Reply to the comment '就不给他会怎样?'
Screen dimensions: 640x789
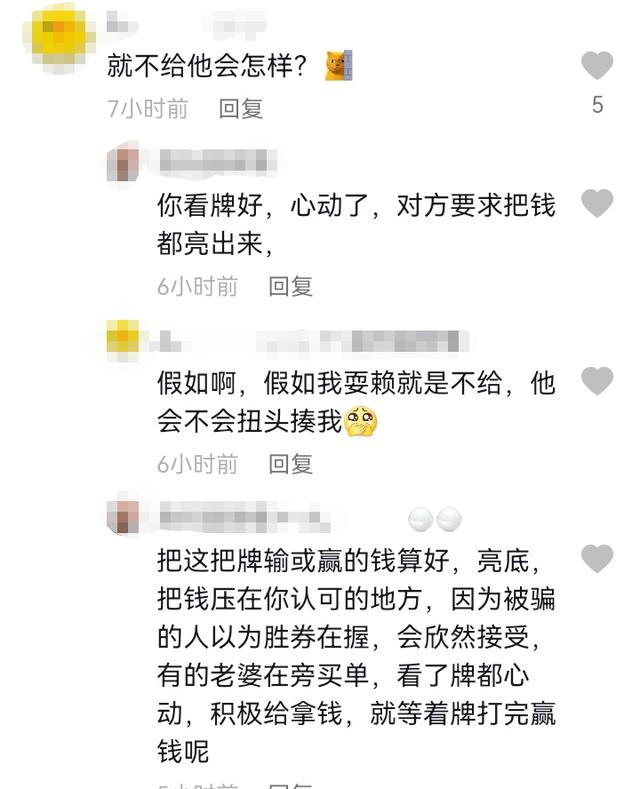pos(241,109)
